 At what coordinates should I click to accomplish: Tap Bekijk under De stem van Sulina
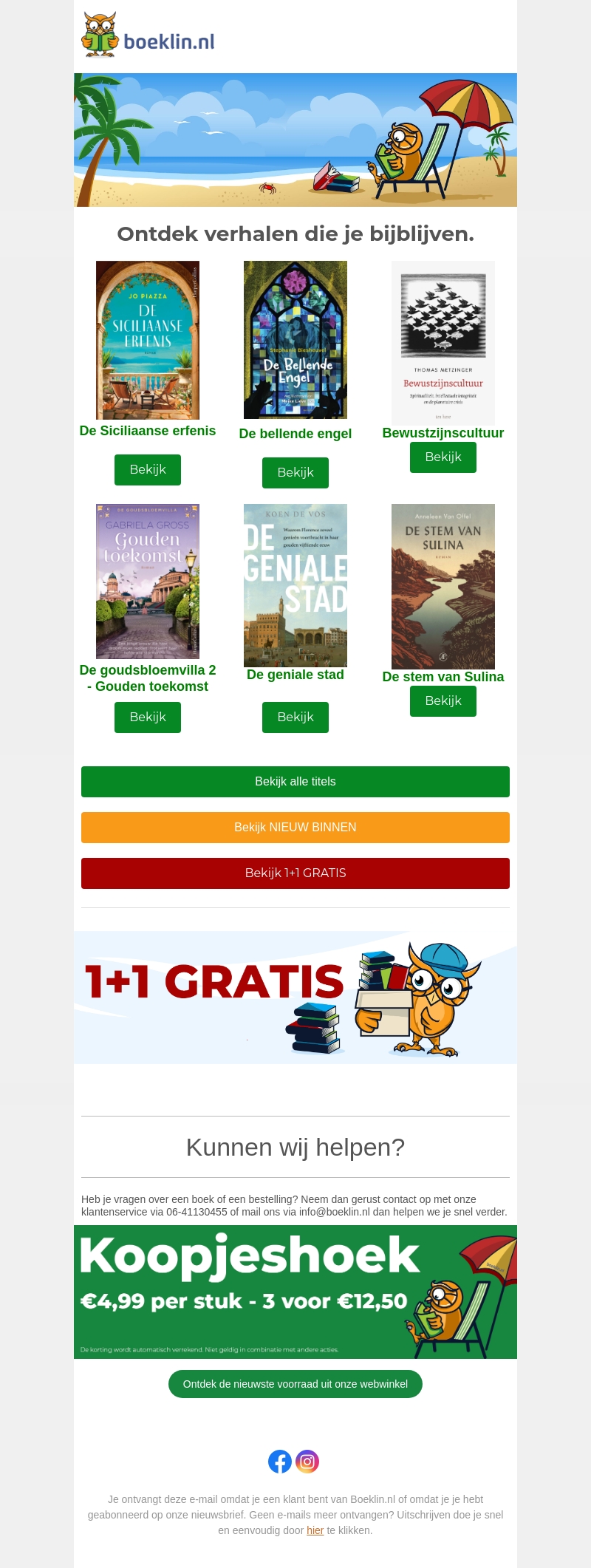point(443,701)
